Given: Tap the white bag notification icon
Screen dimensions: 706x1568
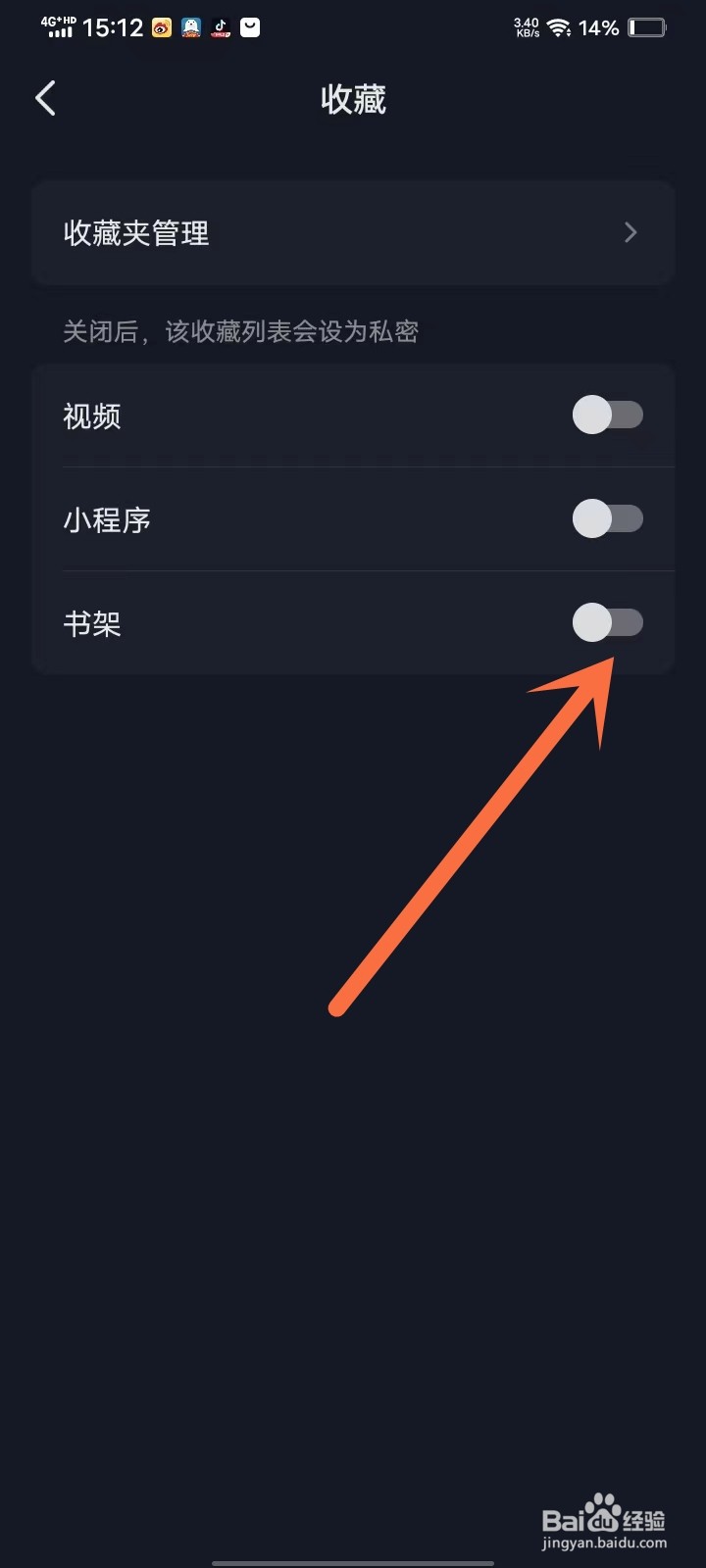Looking at the screenshot, I should pyautogui.click(x=250, y=27).
